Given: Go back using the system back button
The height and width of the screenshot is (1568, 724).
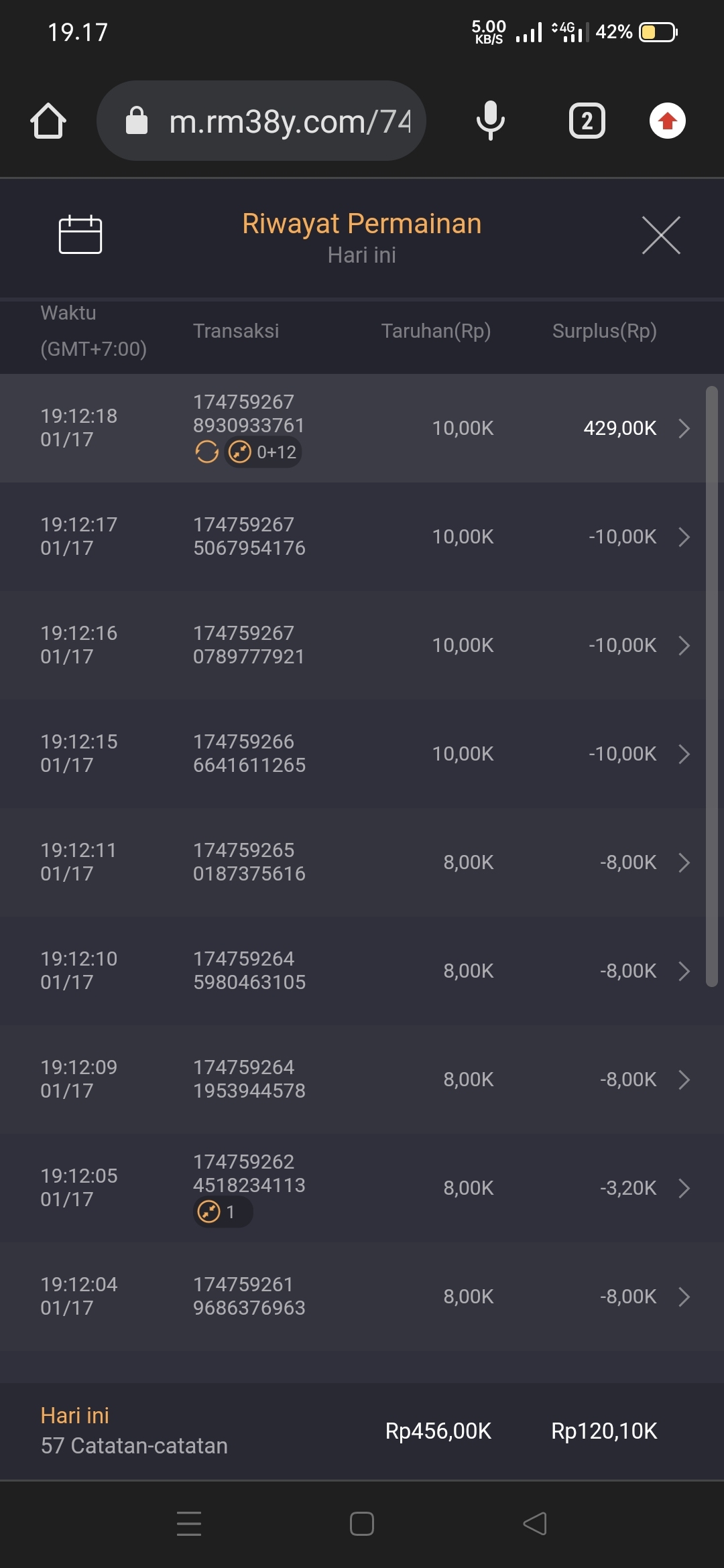Looking at the screenshot, I should click(x=535, y=1524).
